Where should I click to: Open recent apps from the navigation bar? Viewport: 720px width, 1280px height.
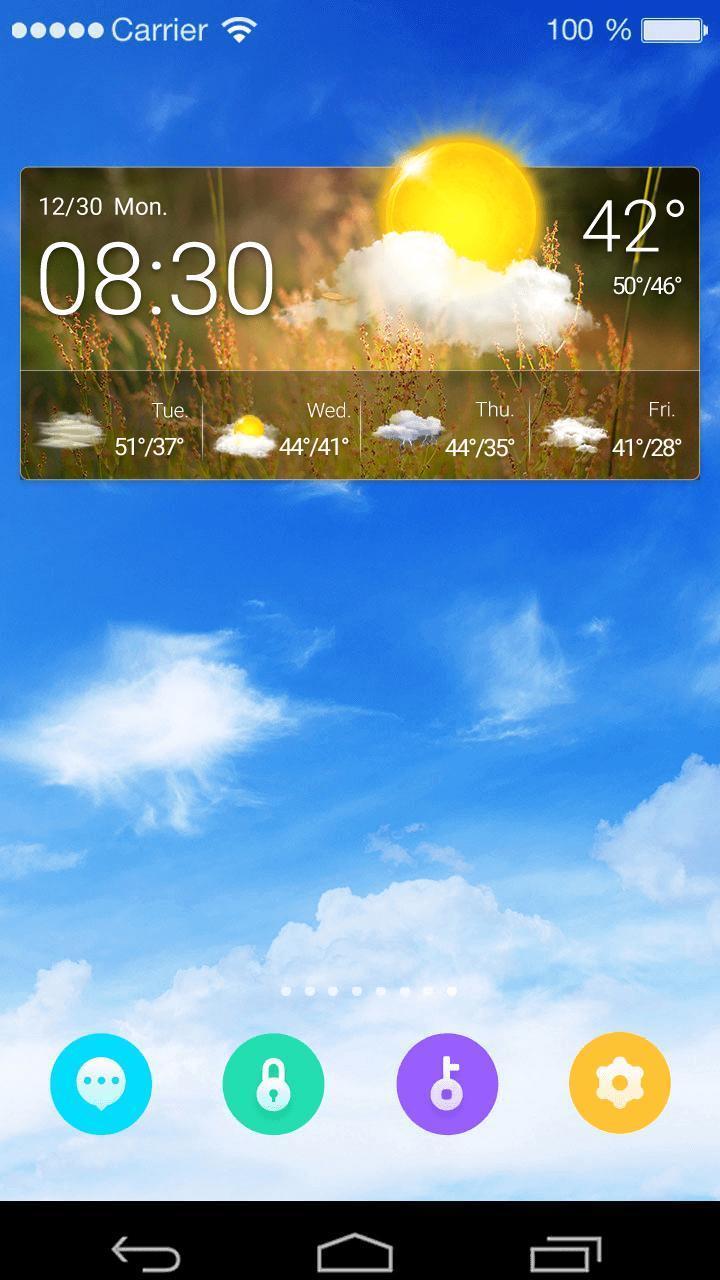click(x=565, y=1252)
